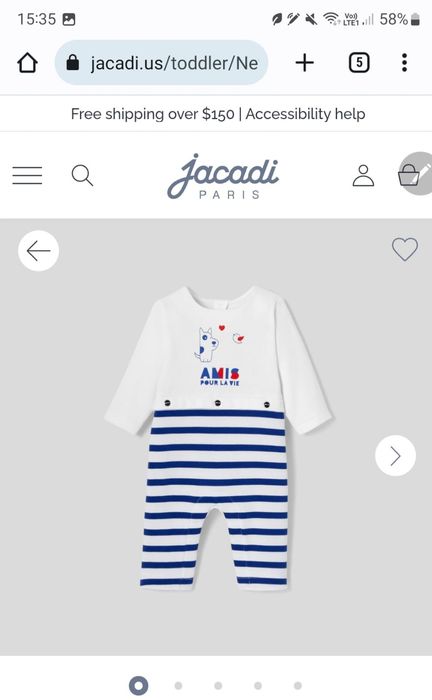Go to Jacadi Paris homepage logo
Screen dimensions: 432x700
click(223, 176)
